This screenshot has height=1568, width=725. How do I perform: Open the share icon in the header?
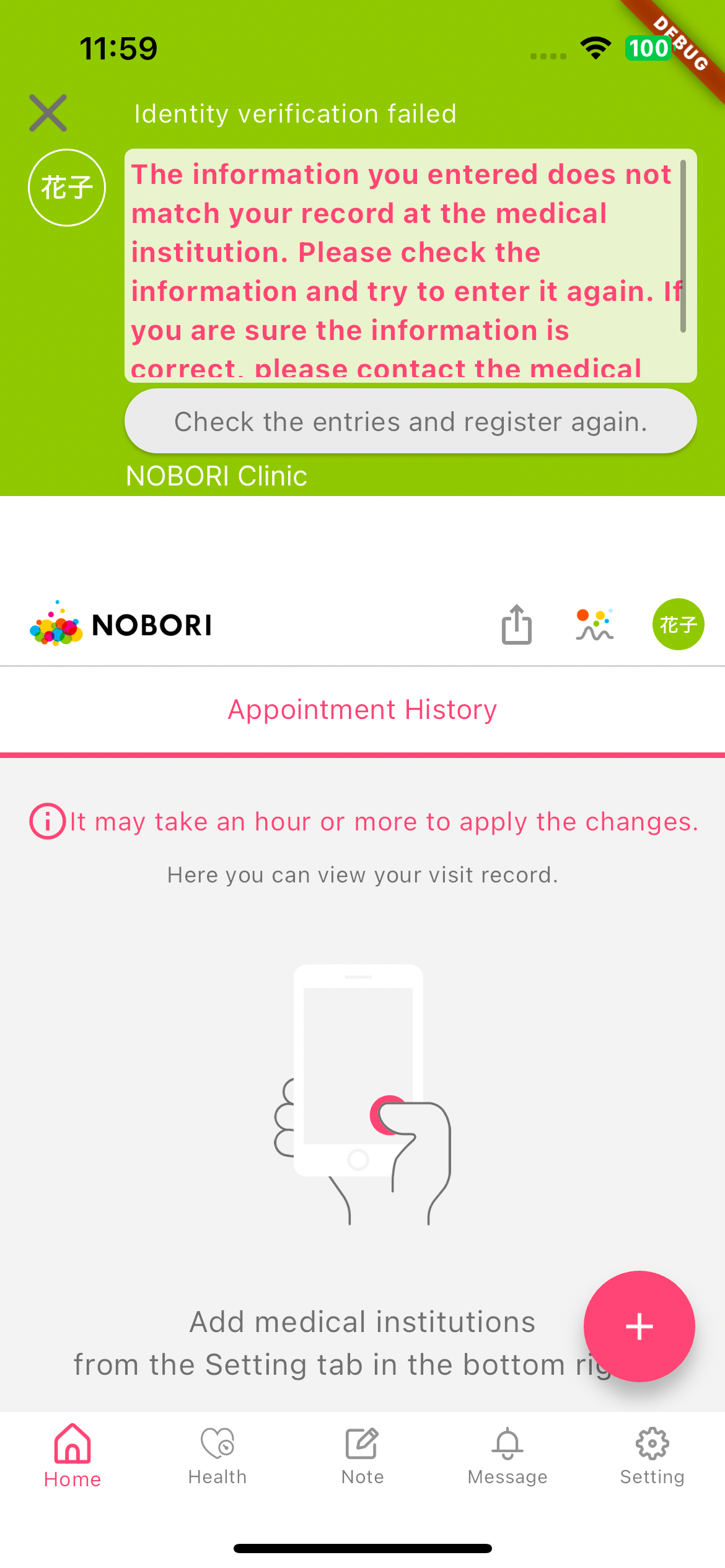click(x=516, y=625)
